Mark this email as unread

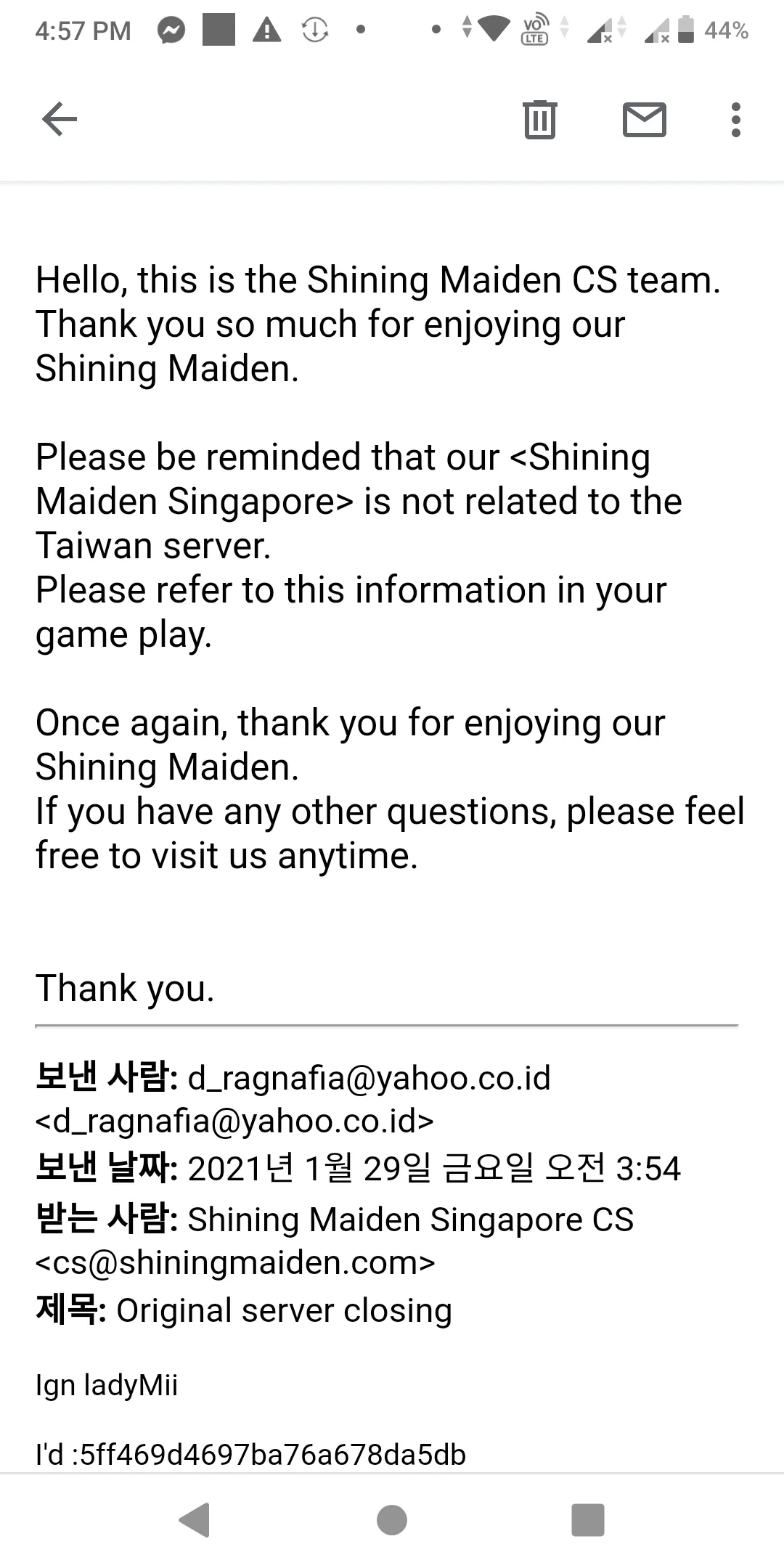click(x=644, y=119)
